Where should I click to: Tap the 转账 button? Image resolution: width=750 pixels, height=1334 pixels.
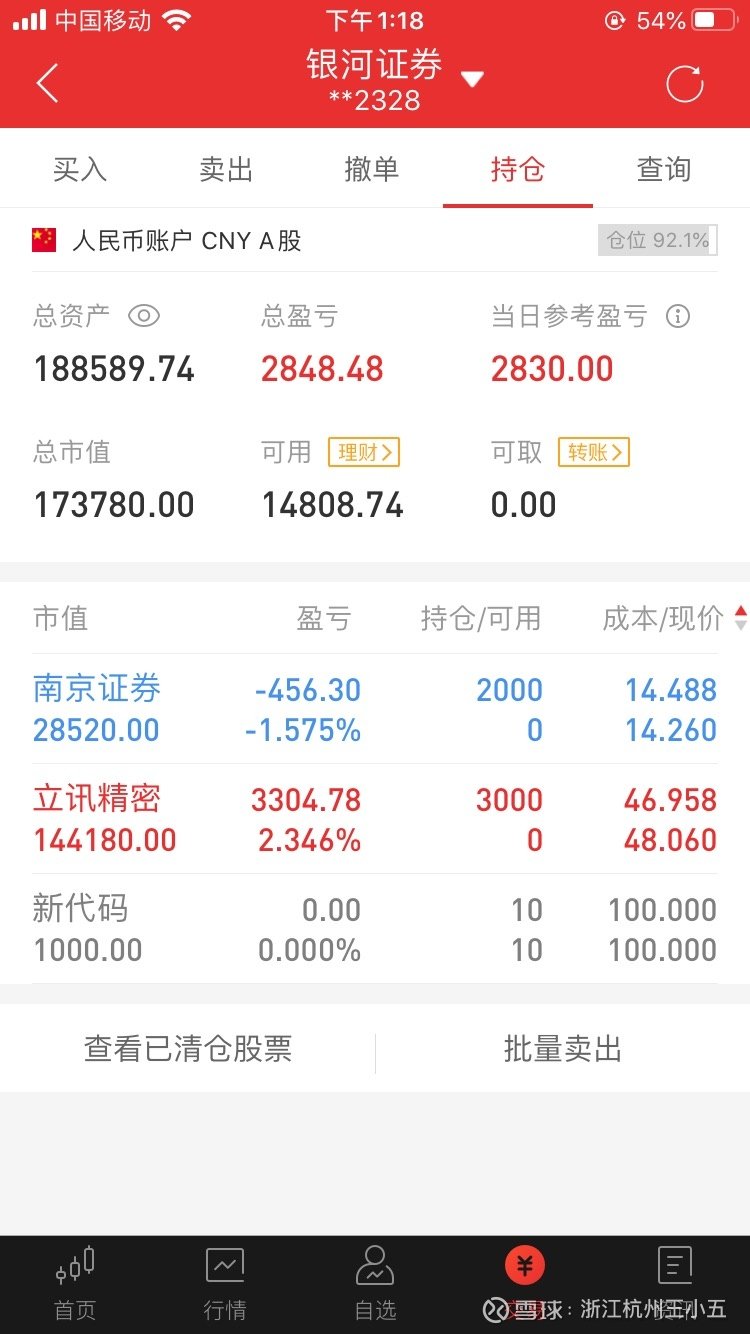594,453
